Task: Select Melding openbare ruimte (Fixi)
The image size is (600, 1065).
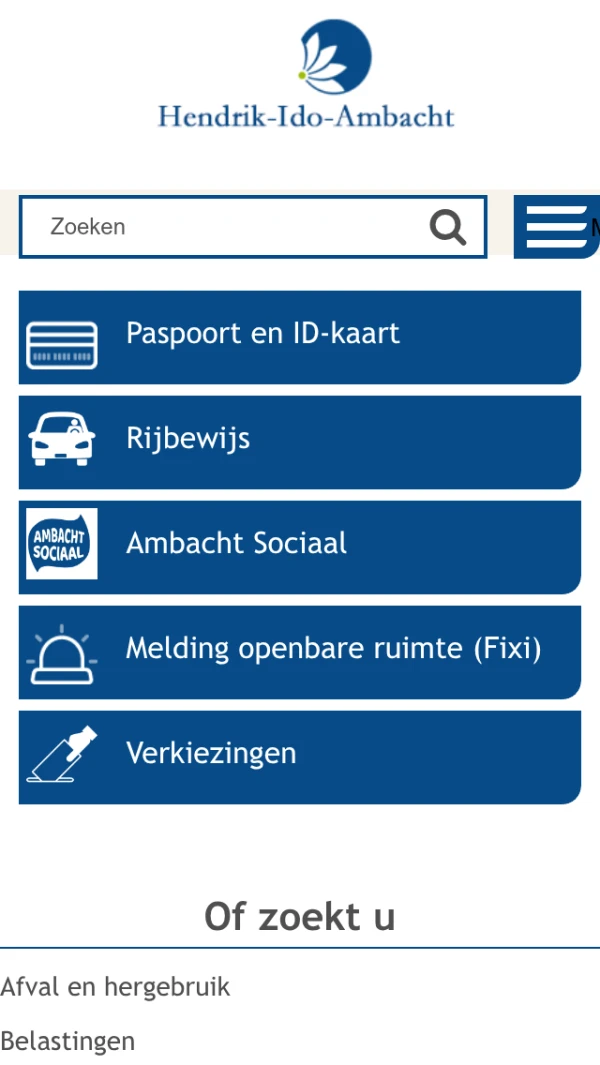Action: coord(300,652)
